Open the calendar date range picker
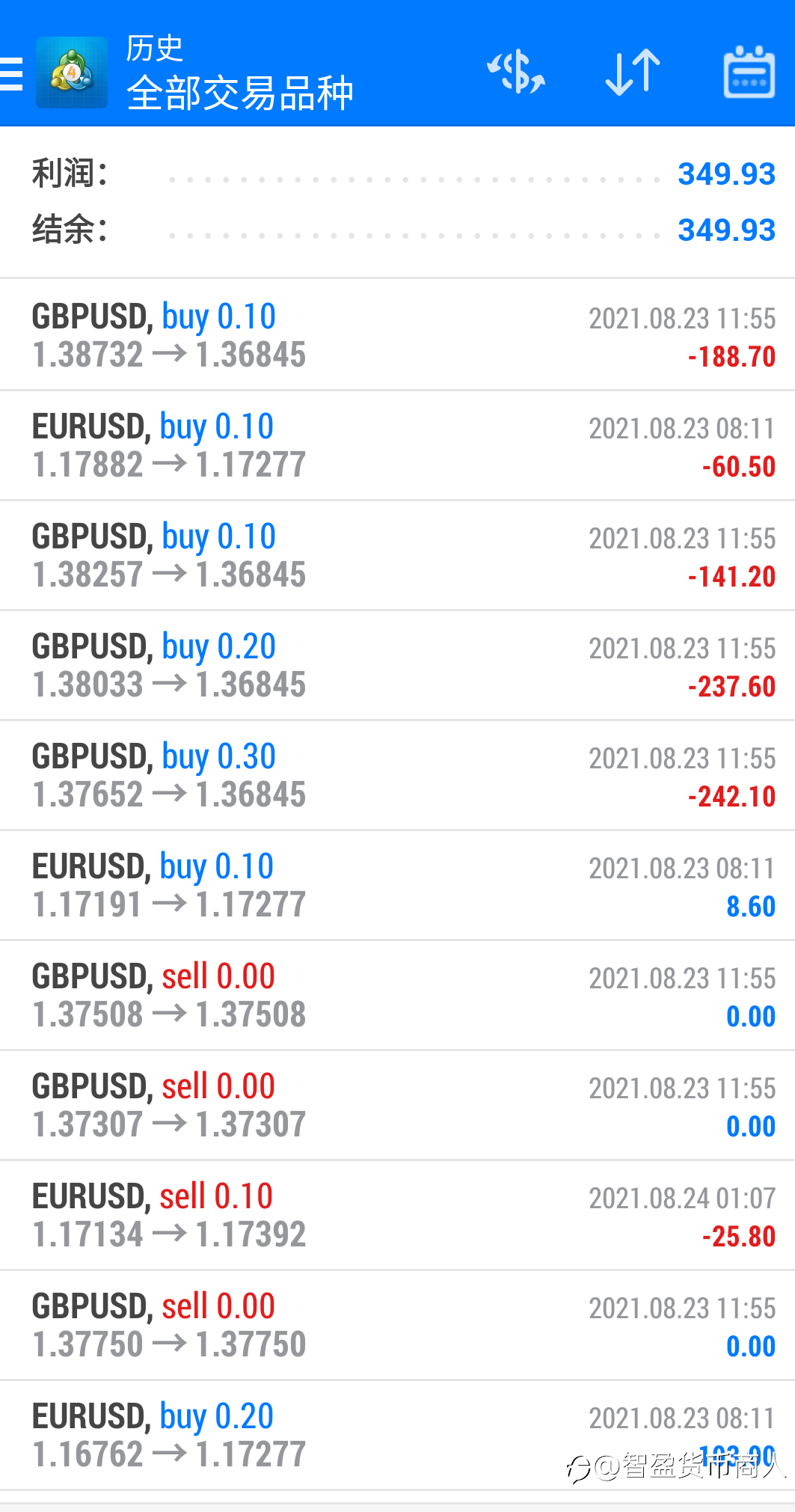Viewport: 795px width, 1512px height. (749, 73)
